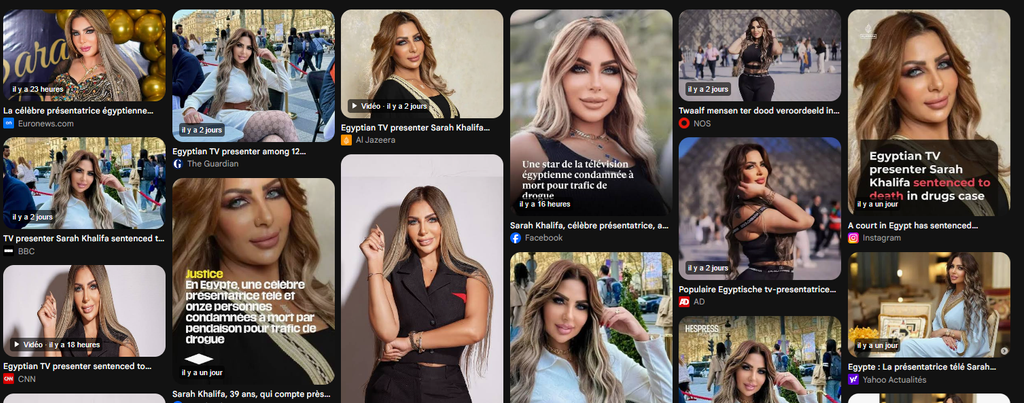Viewport: 1024px width, 403px height.
Task: Open the Al Jazeera video result
Action: click(422, 64)
